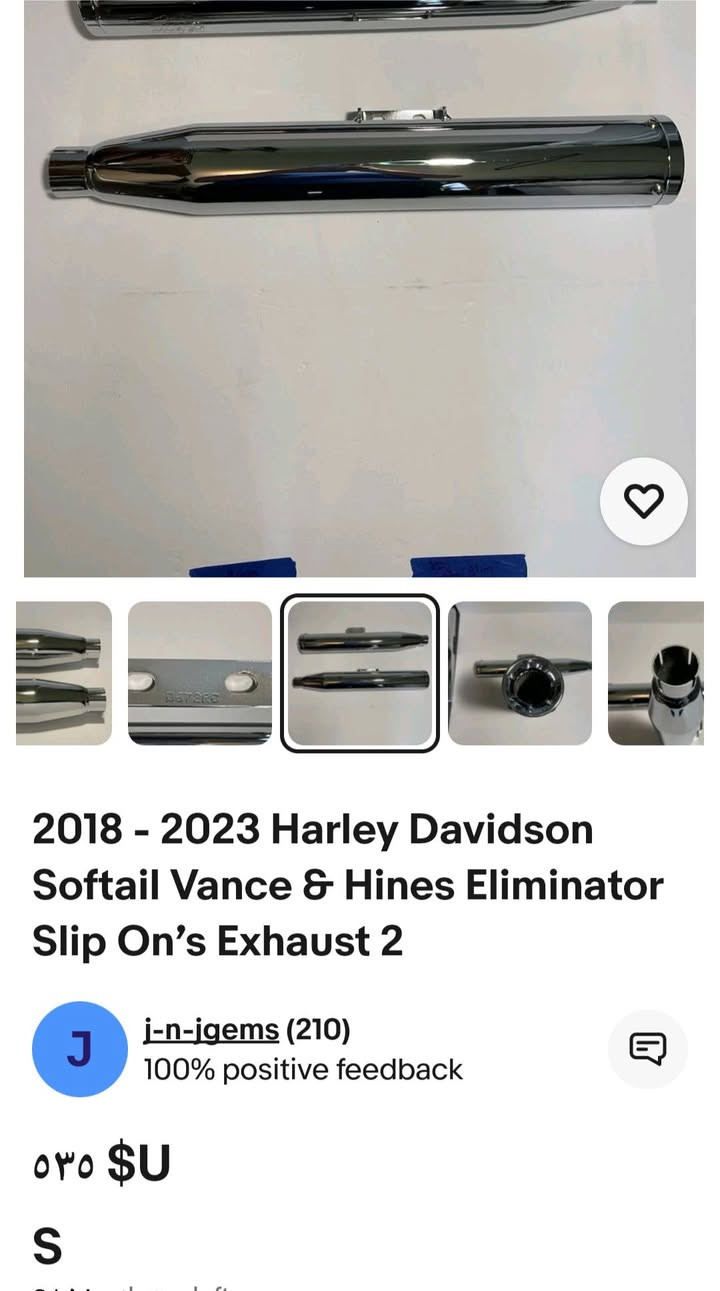
Task: Select the highlighted thumbnail of both mufflers
Action: (x=360, y=673)
